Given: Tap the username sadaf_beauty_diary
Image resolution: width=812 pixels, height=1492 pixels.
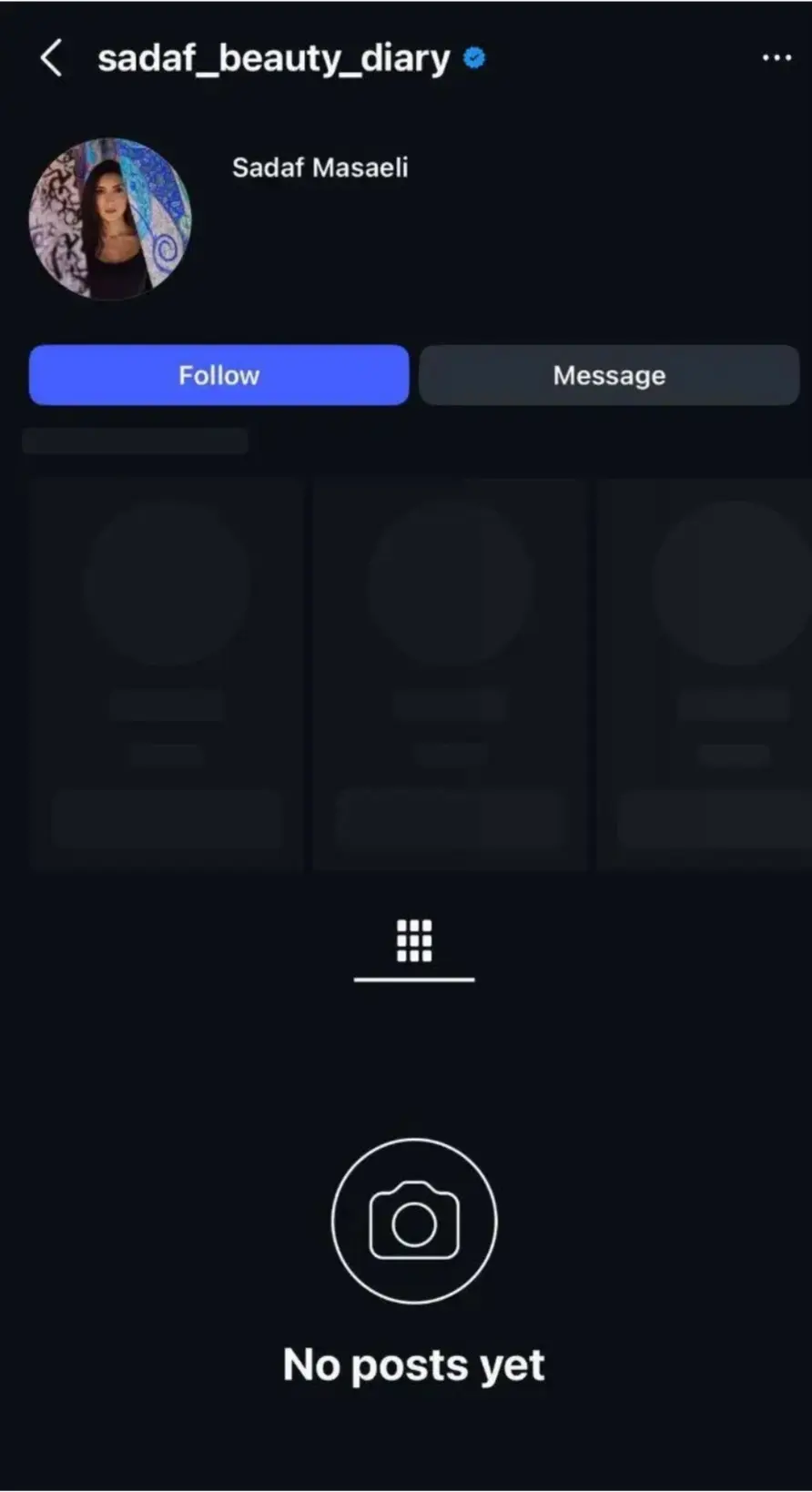Looking at the screenshot, I should (273, 58).
